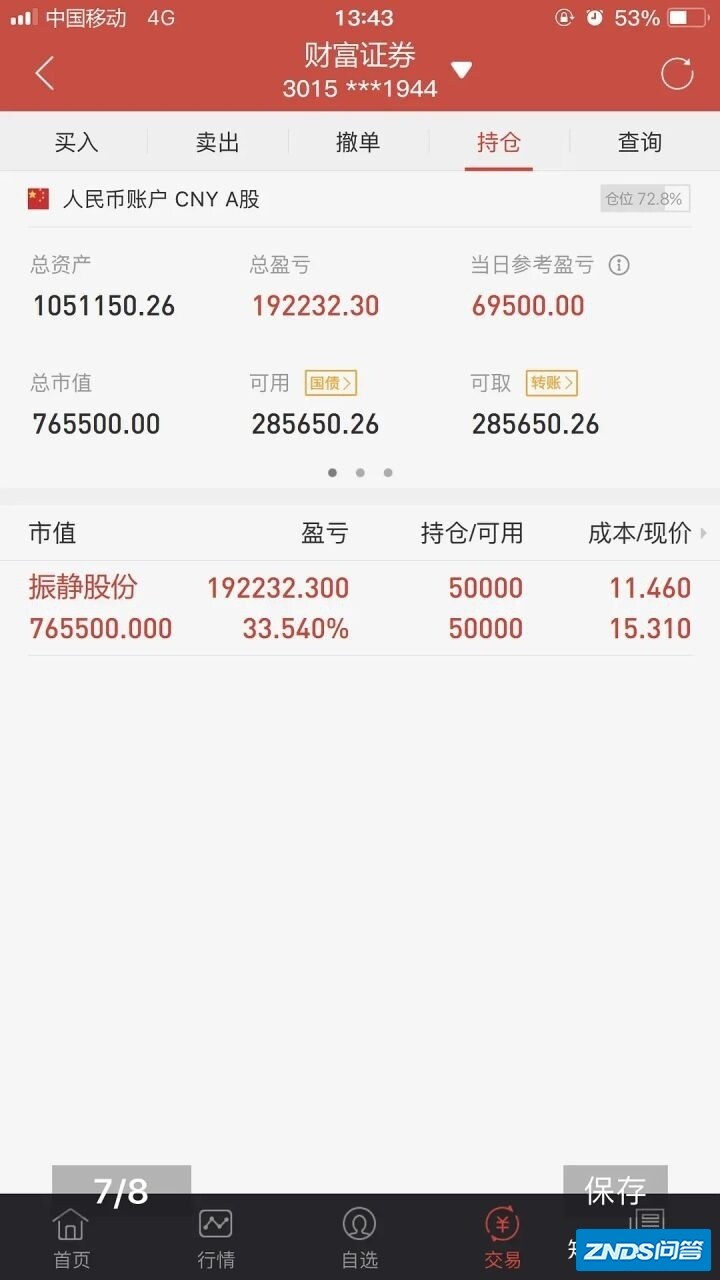
Task: Open the 国债 shortcut chevron
Action: click(330, 383)
